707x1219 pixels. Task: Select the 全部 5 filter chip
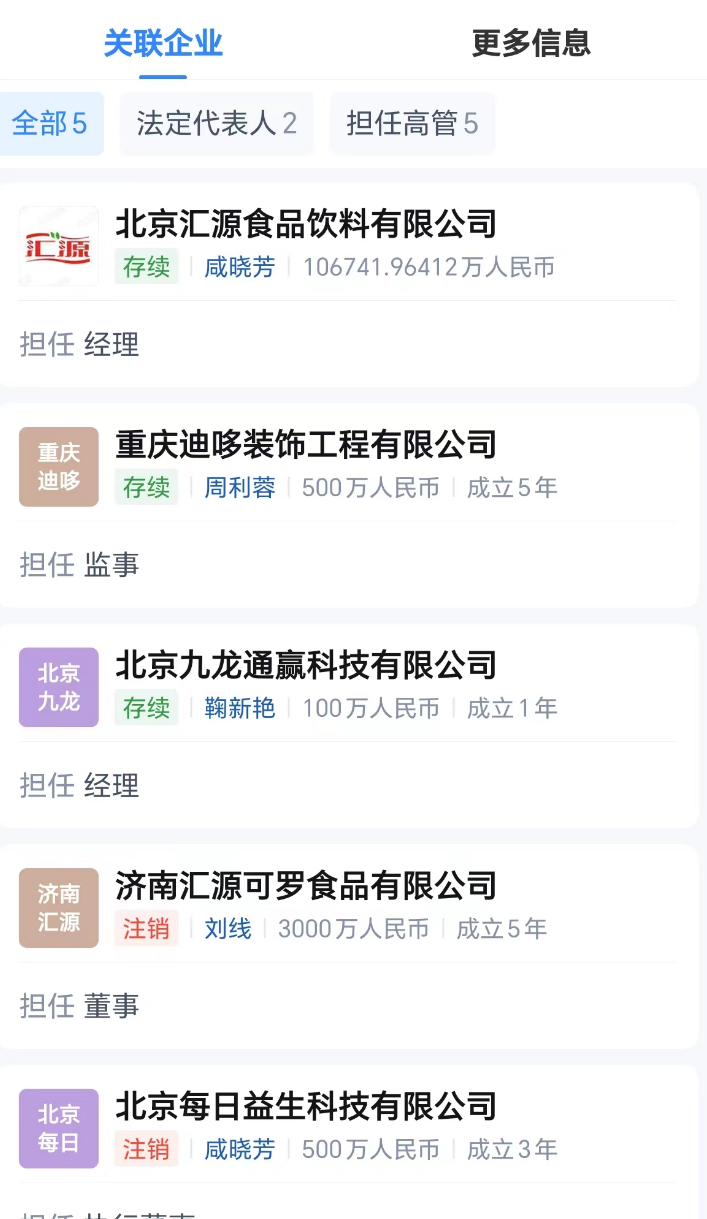50,124
